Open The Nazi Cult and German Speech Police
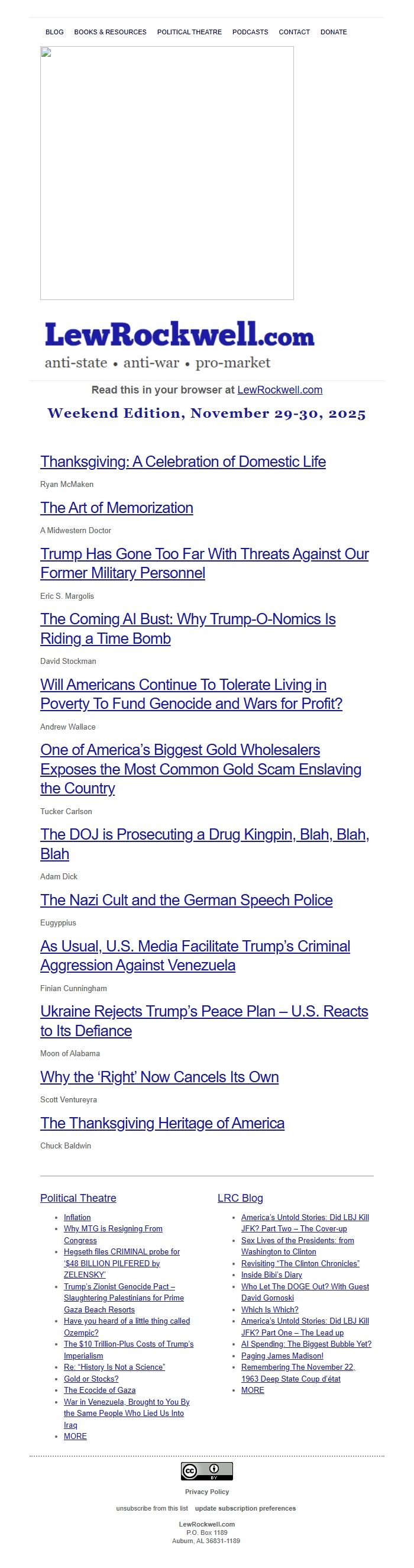The height and width of the screenshot is (1568, 414). (x=186, y=899)
